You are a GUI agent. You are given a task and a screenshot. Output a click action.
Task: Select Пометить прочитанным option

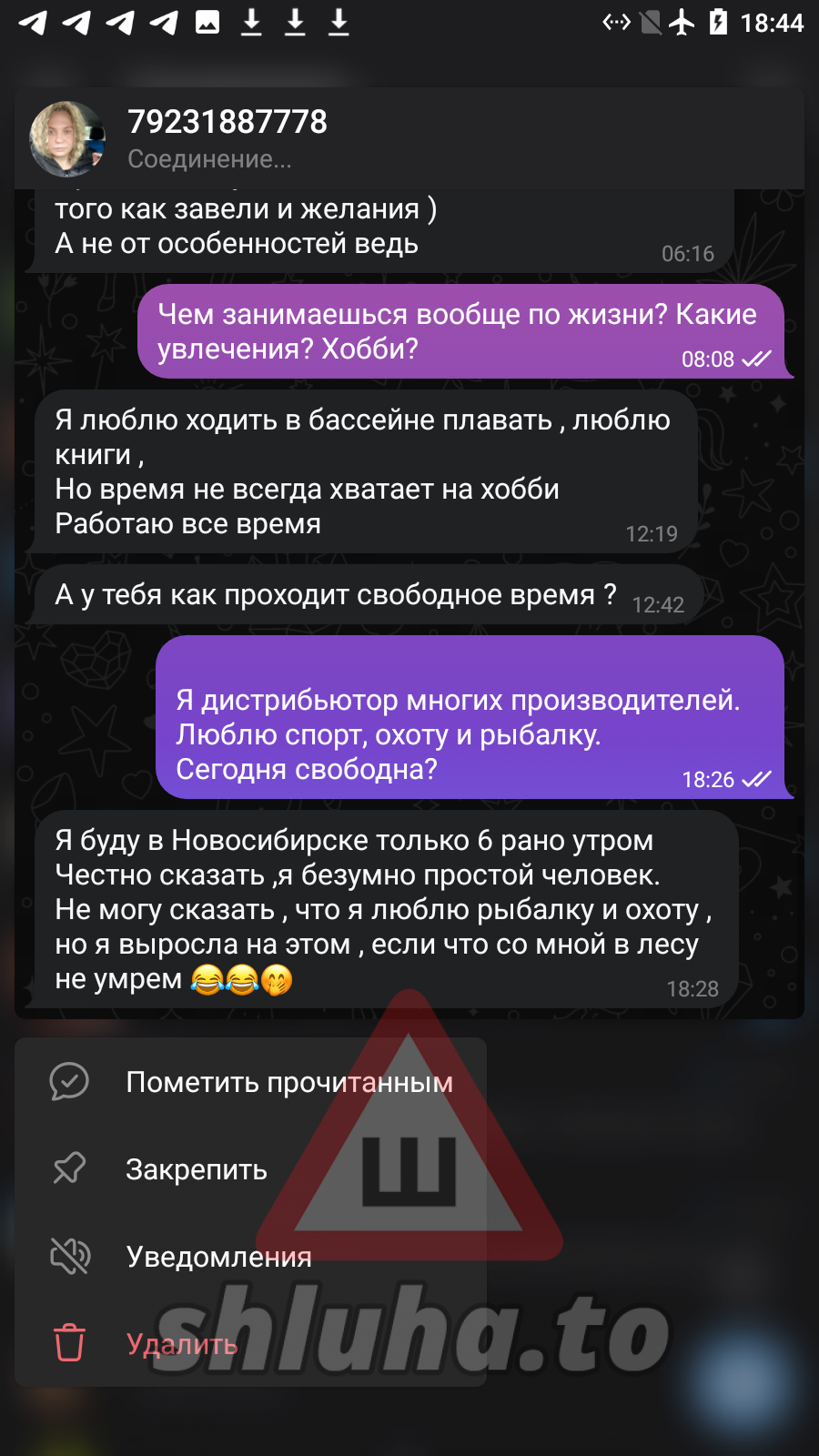[250, 1082]
